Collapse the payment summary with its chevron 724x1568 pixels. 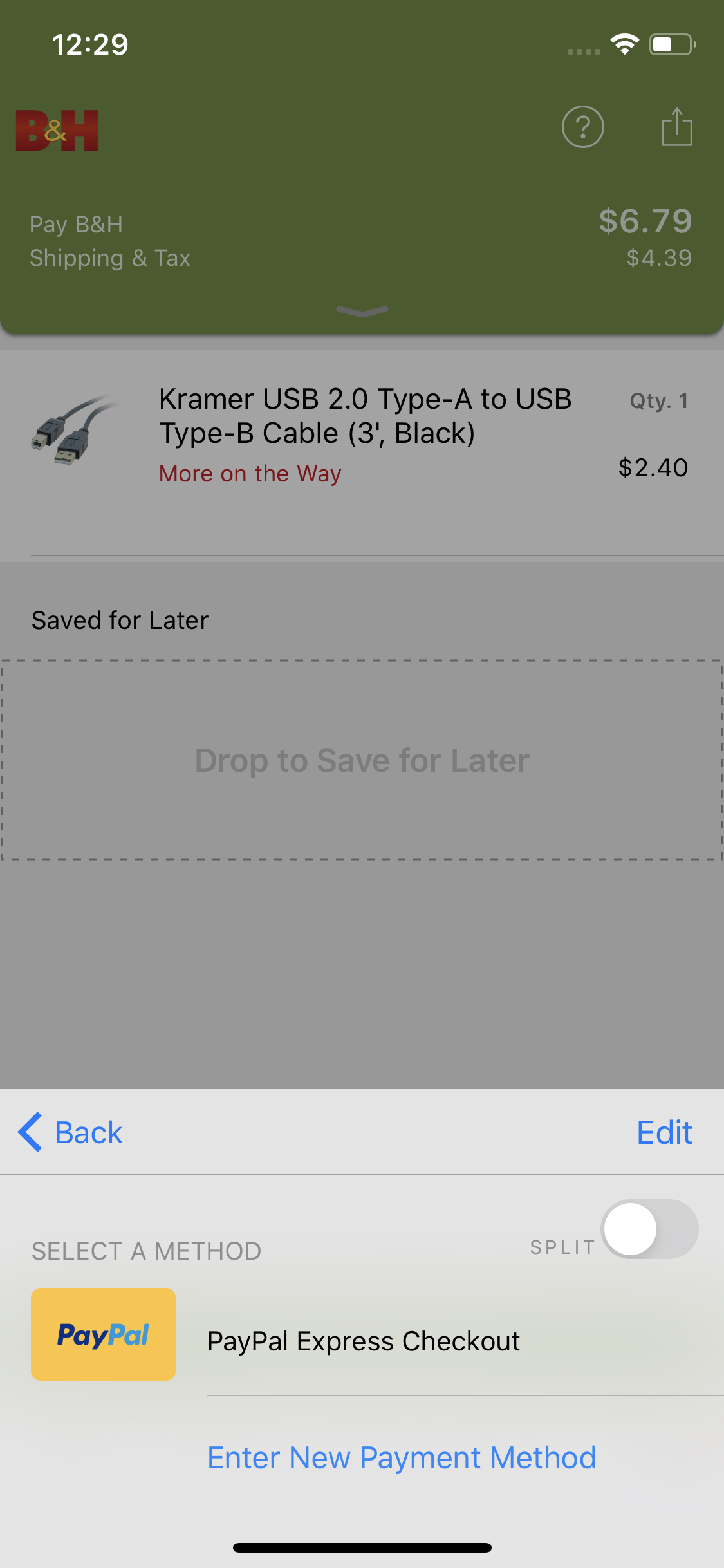click(362, 313)
